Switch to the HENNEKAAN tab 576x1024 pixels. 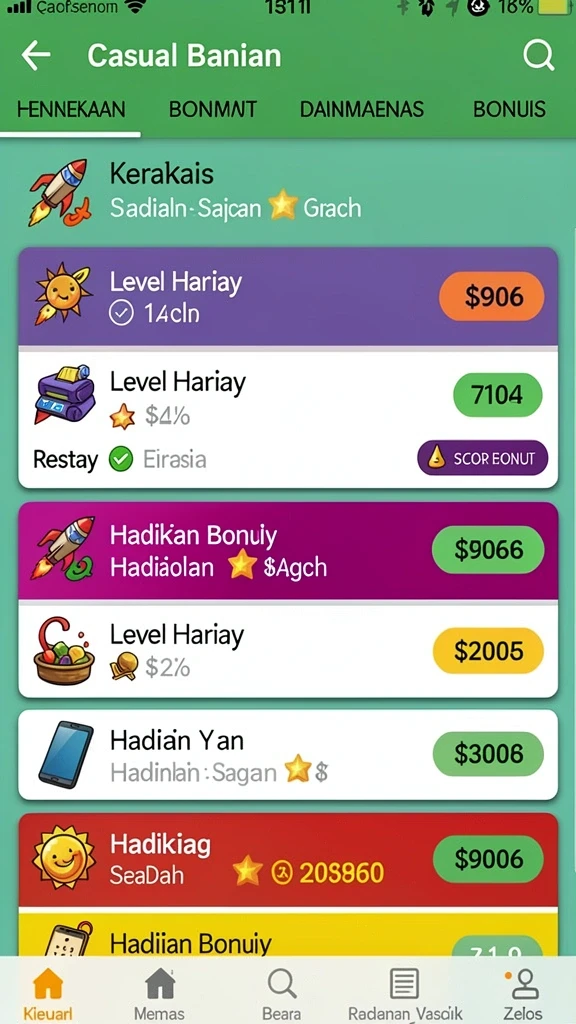(71, 109)
